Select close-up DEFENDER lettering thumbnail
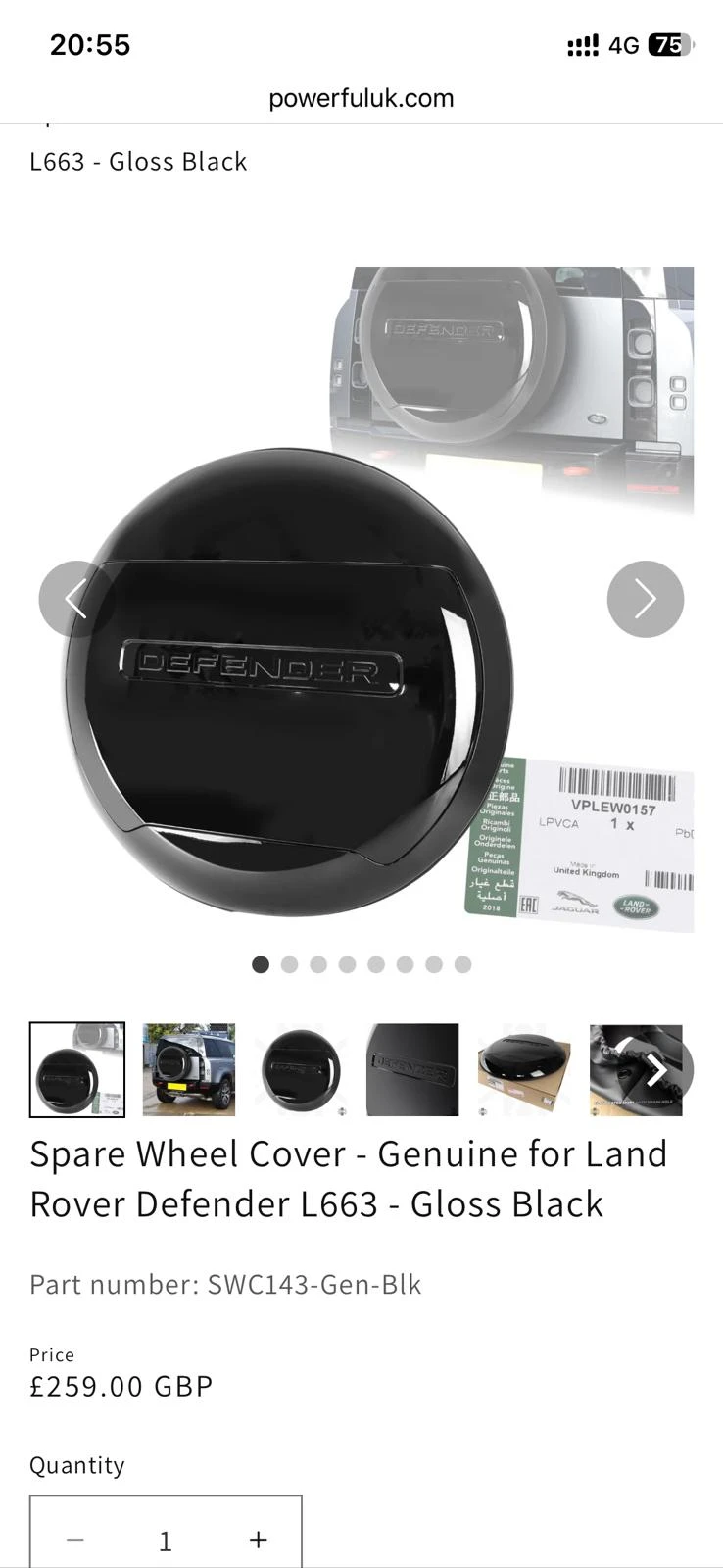The height and width of the screenshot is (1568, 723). pos(412,1069)
